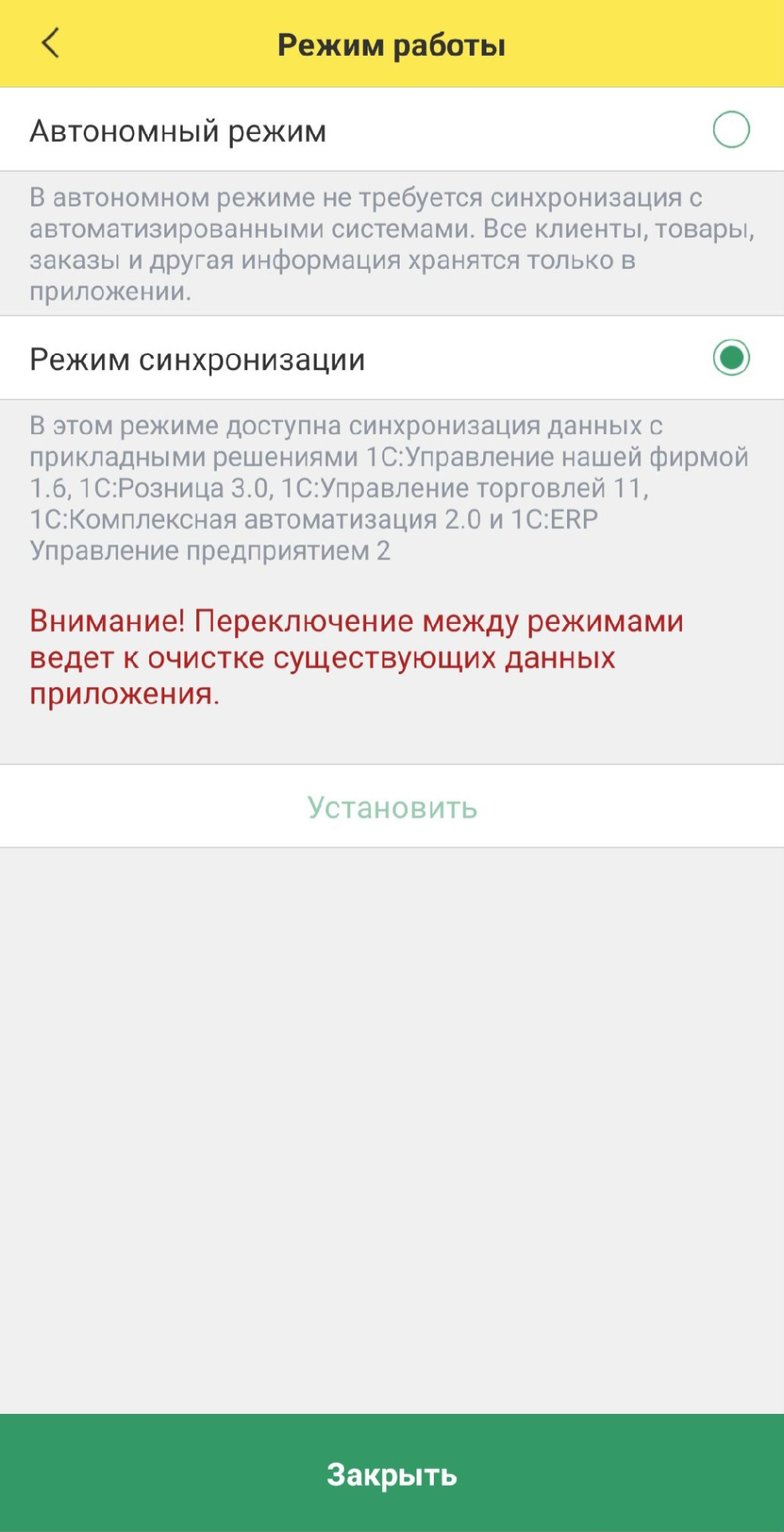
Task: Tap the green Закрыть button
Action: [x=392, y=1473]
